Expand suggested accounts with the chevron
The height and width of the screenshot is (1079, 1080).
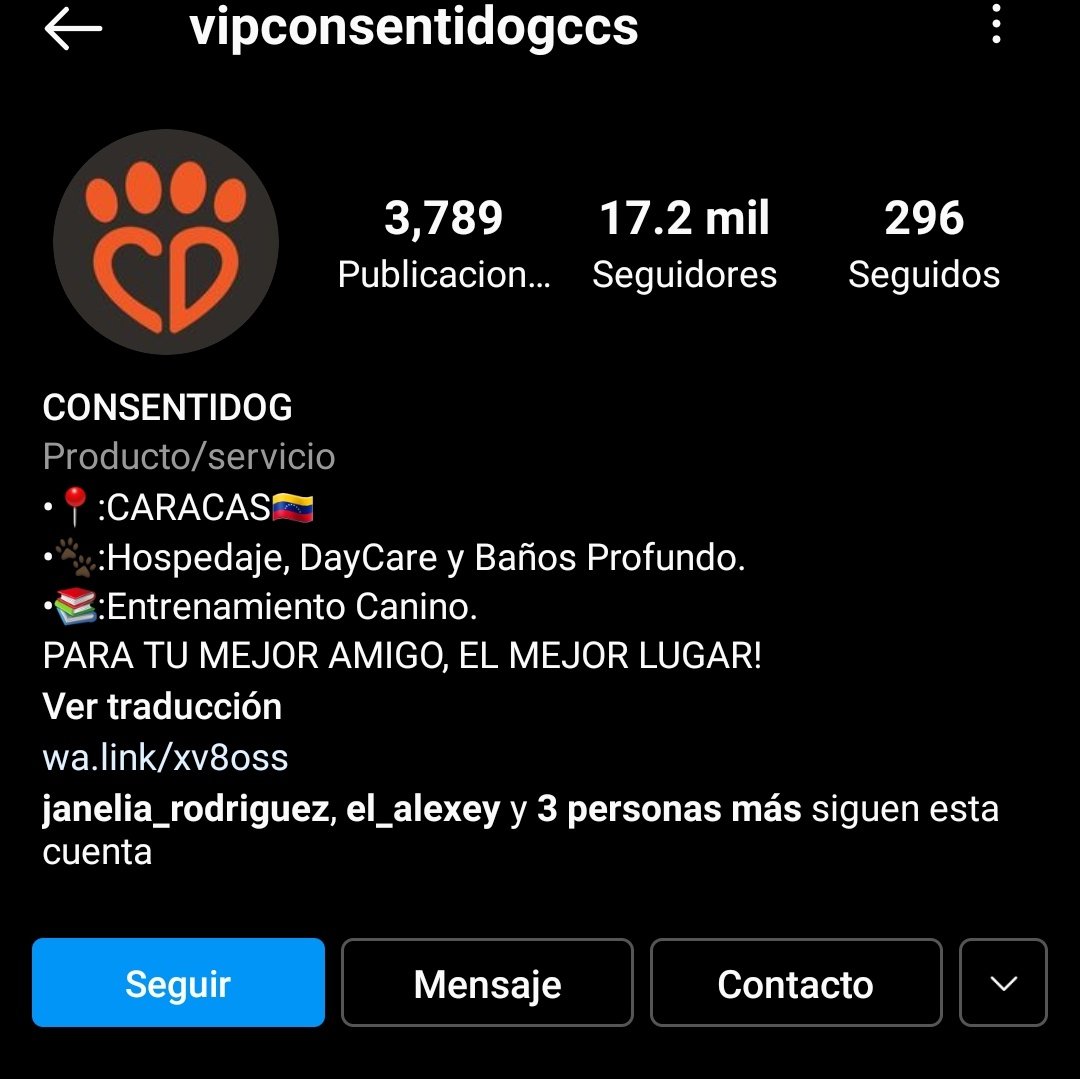click(1003, 983)
